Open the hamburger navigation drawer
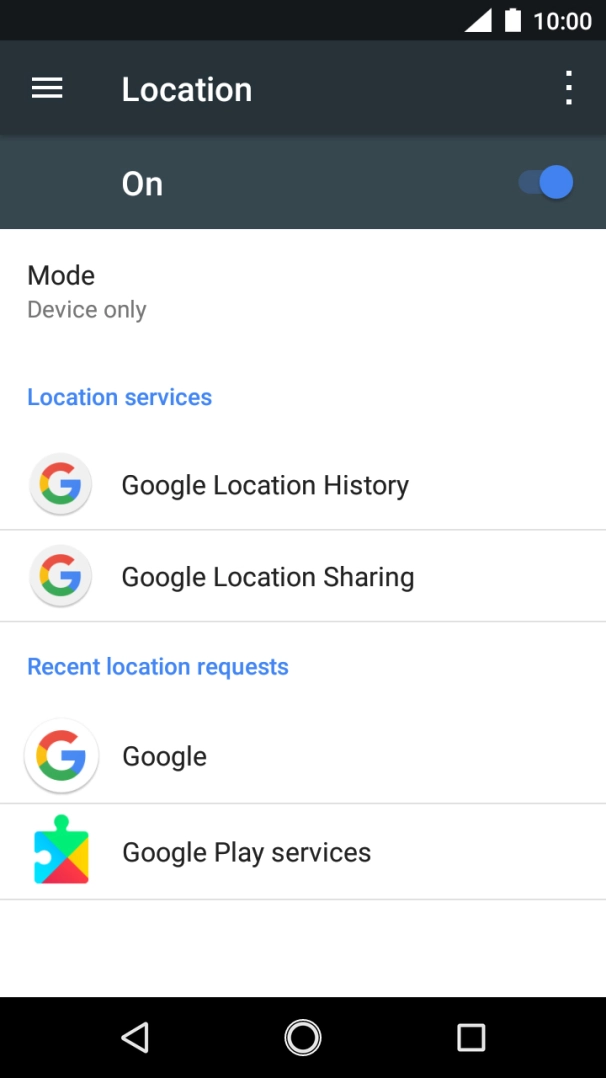The height and width of the screenshot is (1078, 606). pos(47,88)
